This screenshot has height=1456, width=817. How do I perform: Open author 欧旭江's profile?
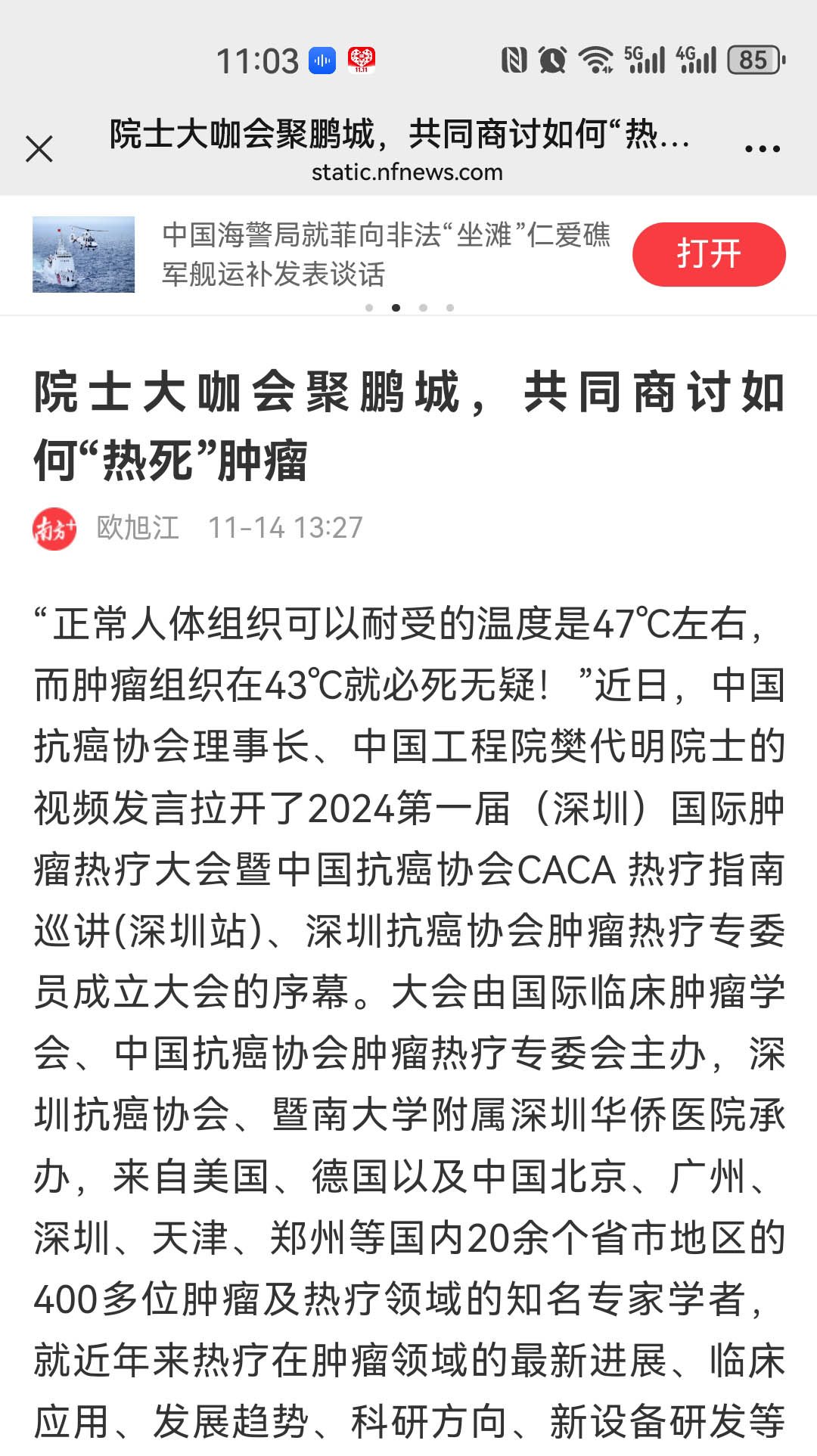[x=138, y=528]
